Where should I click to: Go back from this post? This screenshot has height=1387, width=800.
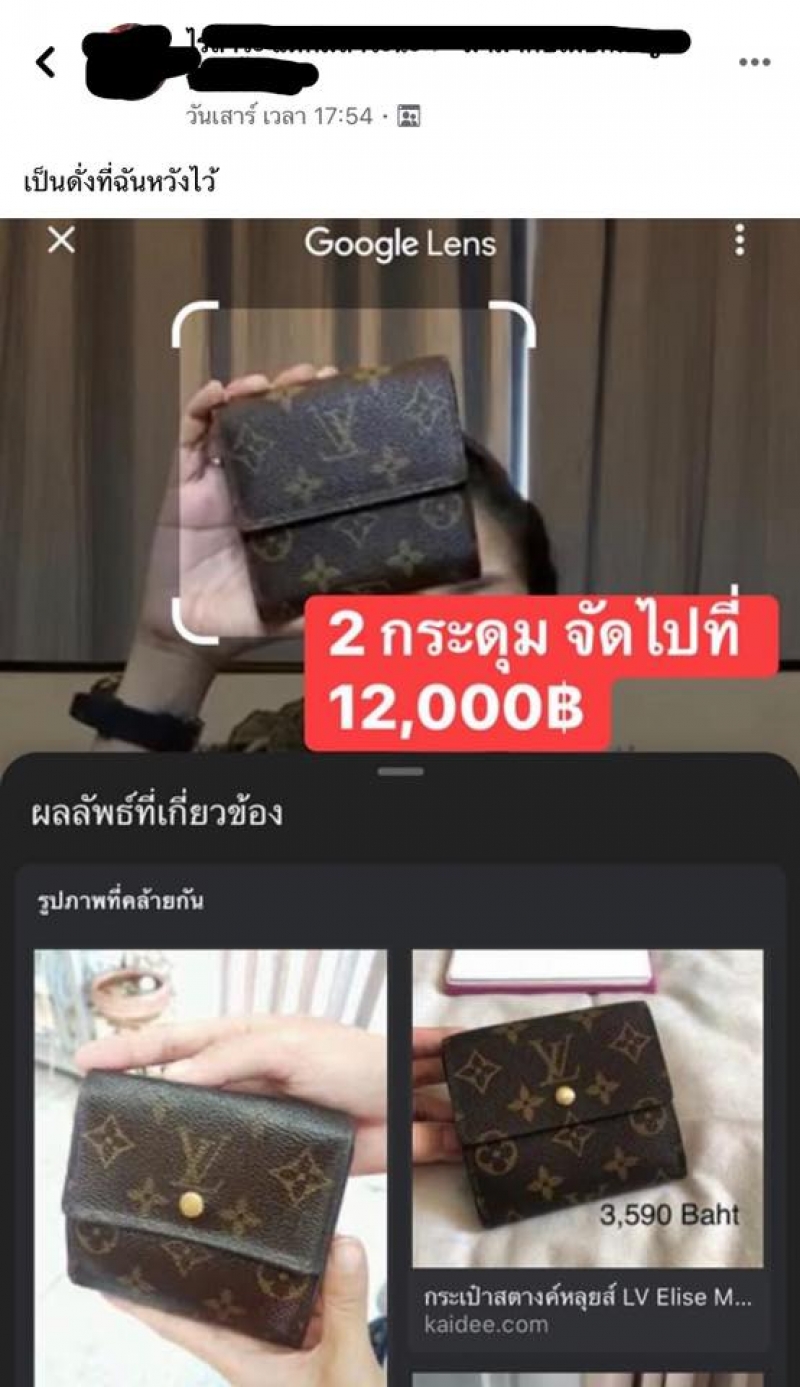pos(45,63)
